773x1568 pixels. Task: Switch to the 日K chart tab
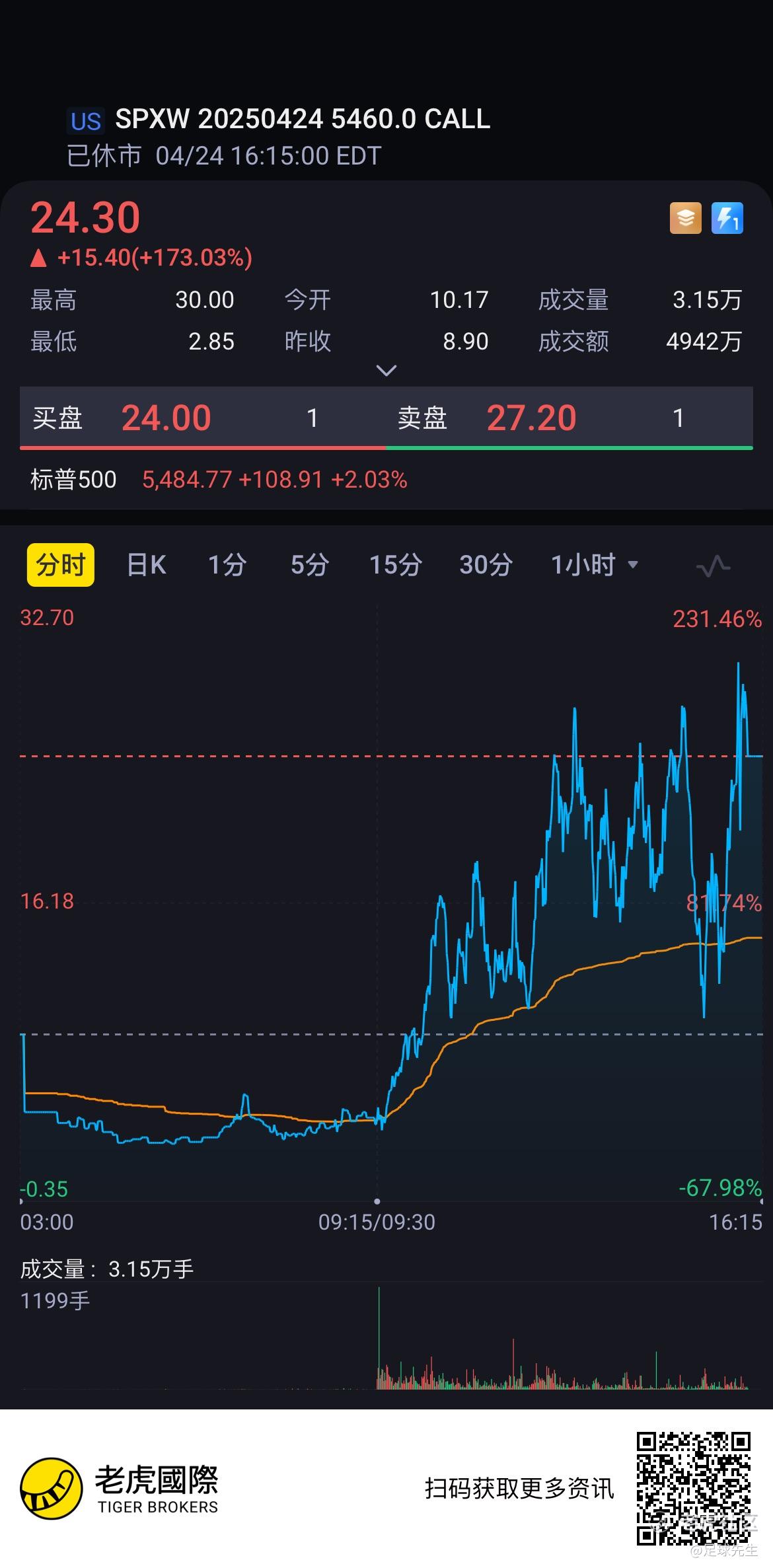tap(146, 565)
